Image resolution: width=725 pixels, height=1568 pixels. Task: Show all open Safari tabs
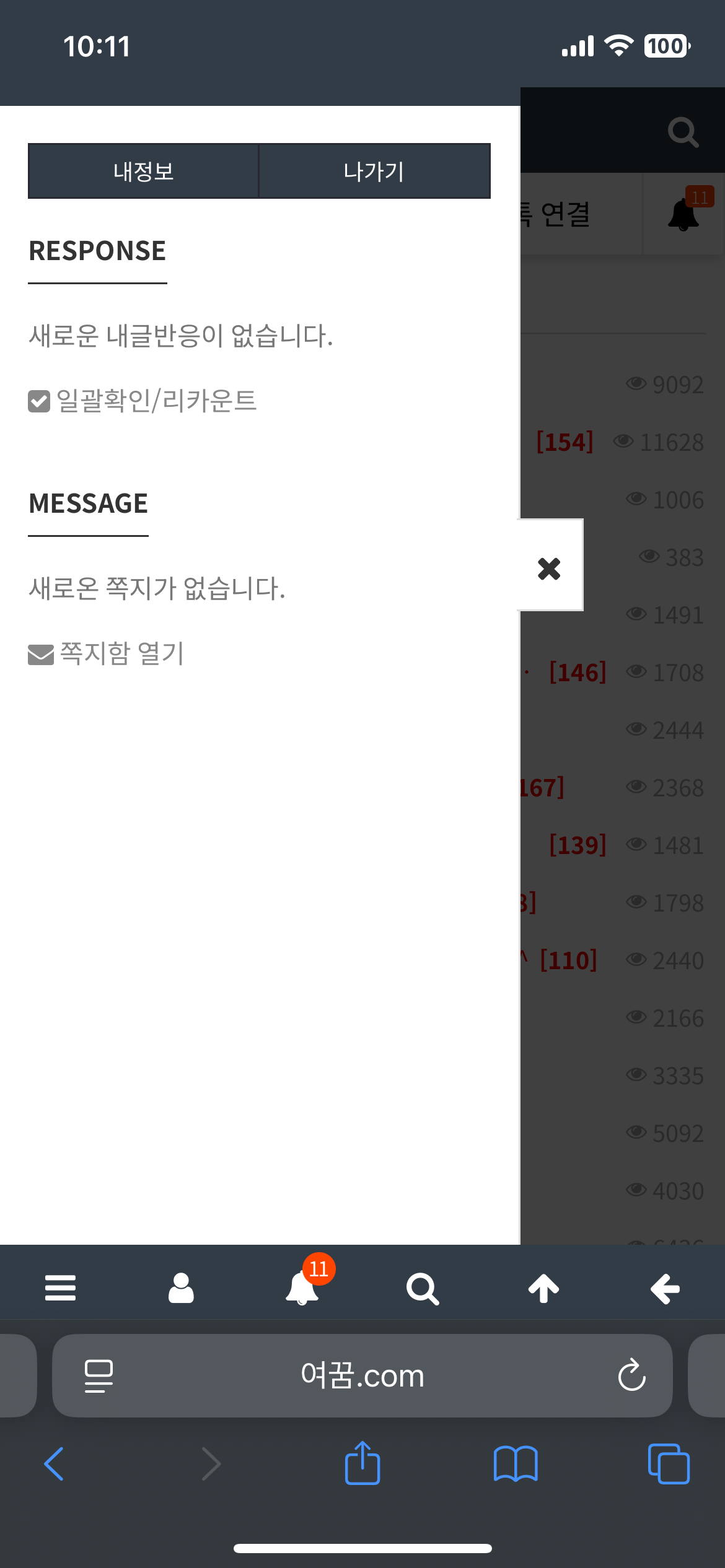tap(668, 1464)
